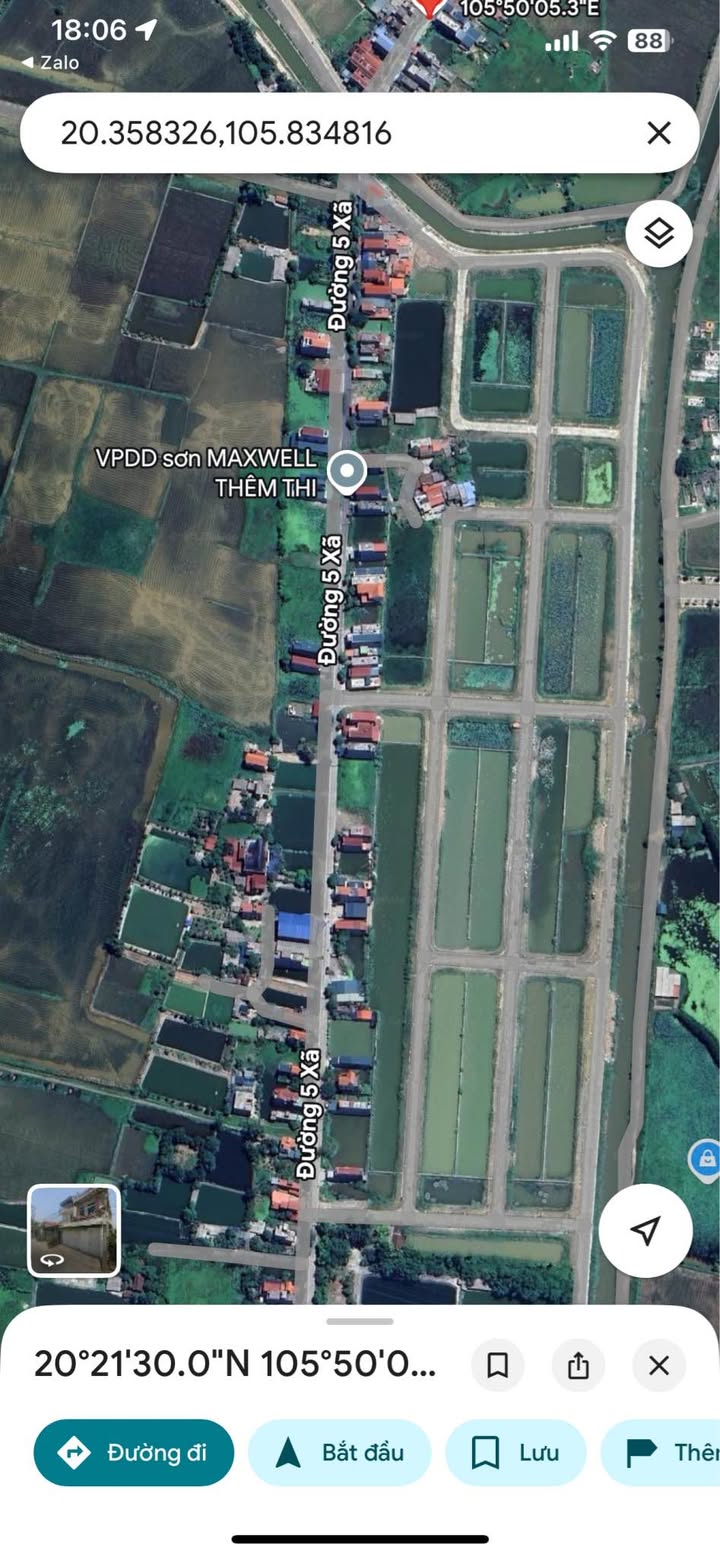Open the map layers selector
Image resolution: width=720 pixels, height=1557 pixels.
pyautogui.click(x=659, y=234)
